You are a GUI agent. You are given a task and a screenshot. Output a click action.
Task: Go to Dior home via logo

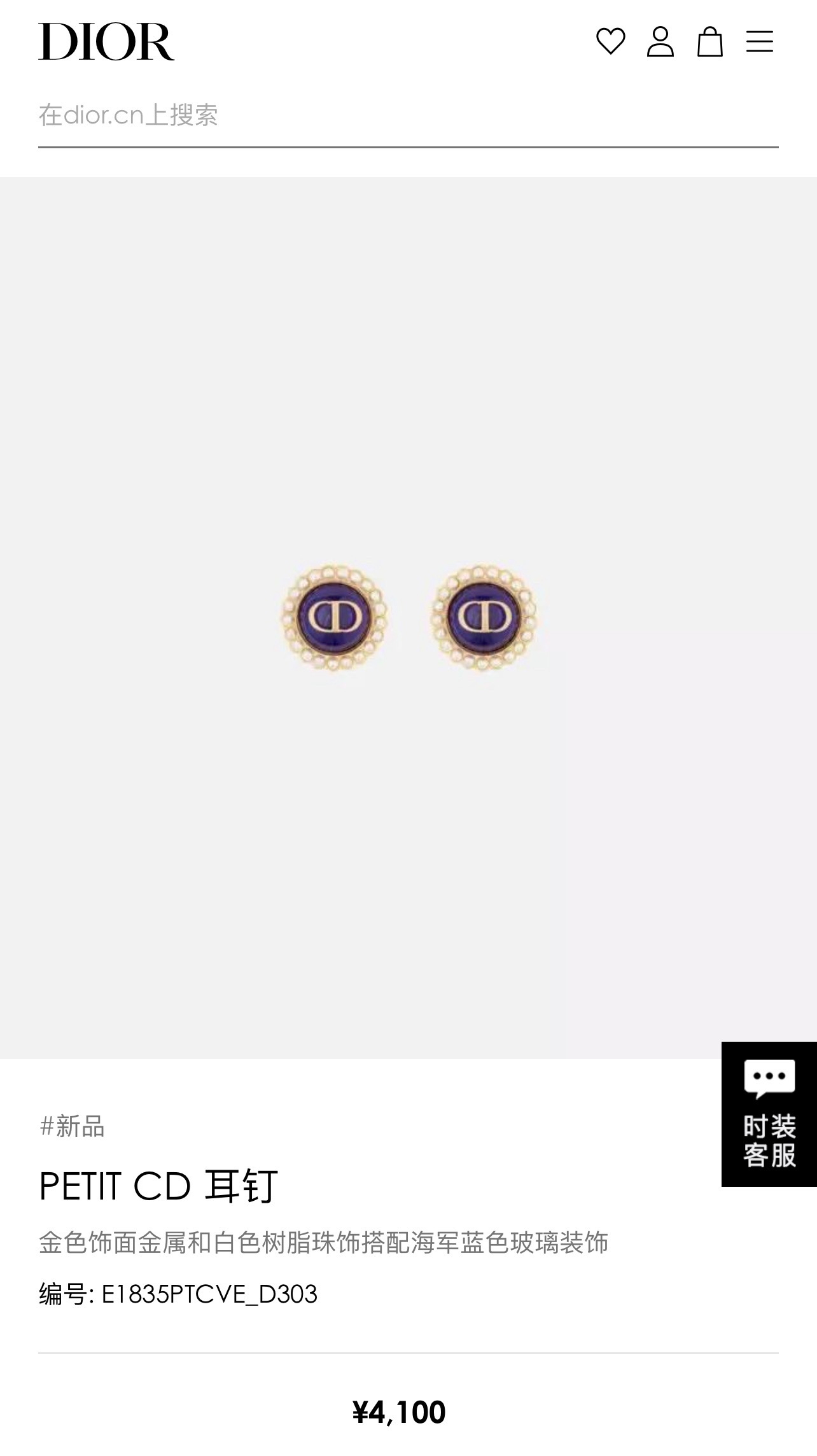[106, 42]
